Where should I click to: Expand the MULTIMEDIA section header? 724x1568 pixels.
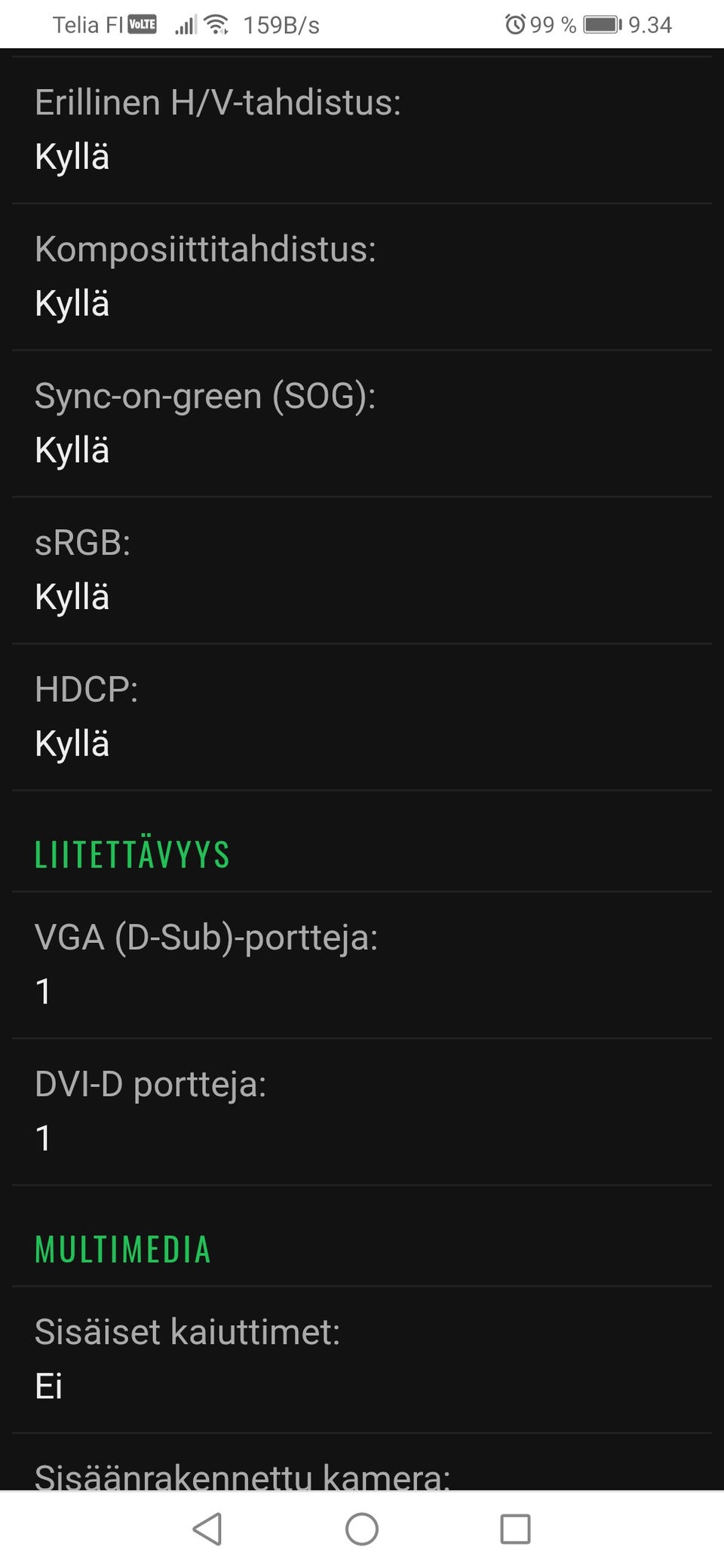pyautogui.click(x=123, y=1249)
